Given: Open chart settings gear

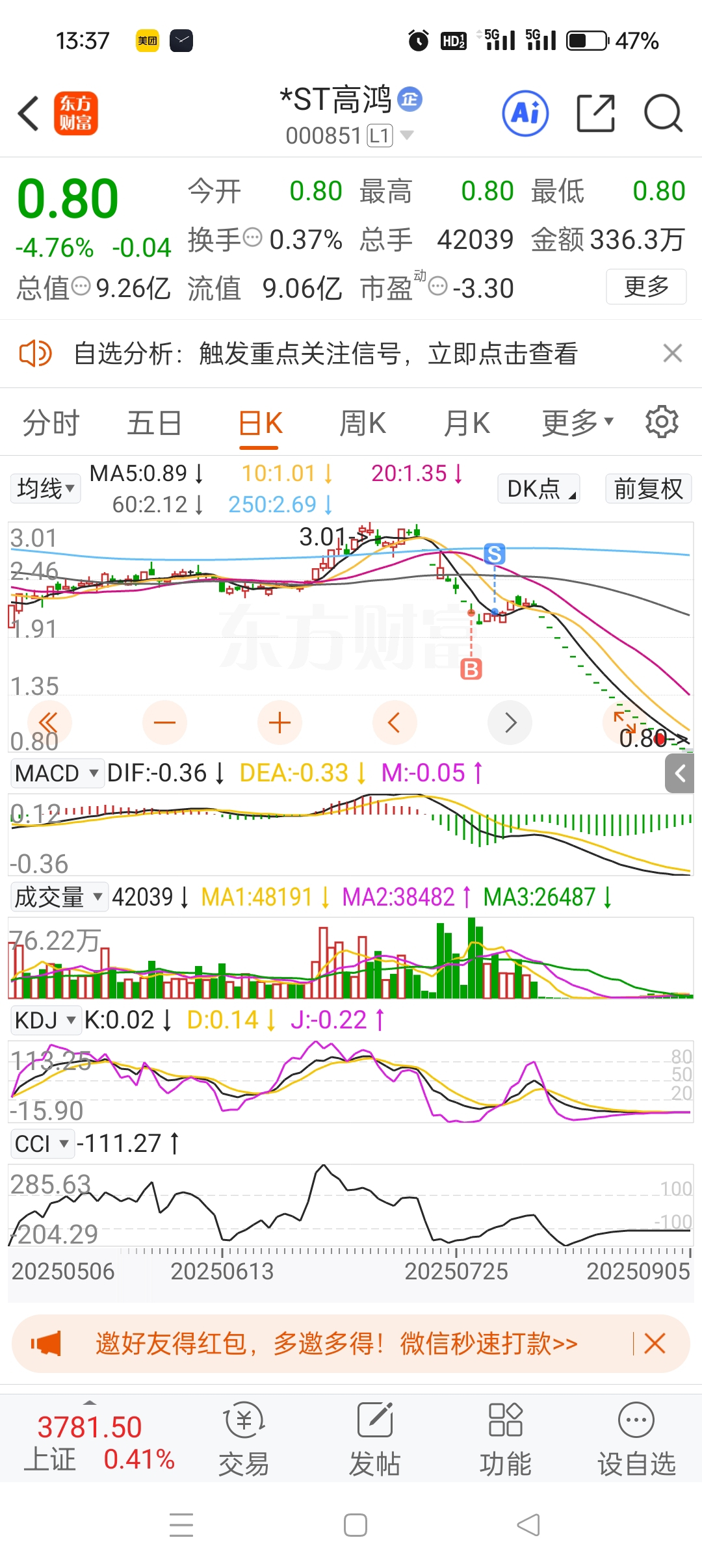Looking at the screenshot, I should pyautogui.click(x=662, y=422).
